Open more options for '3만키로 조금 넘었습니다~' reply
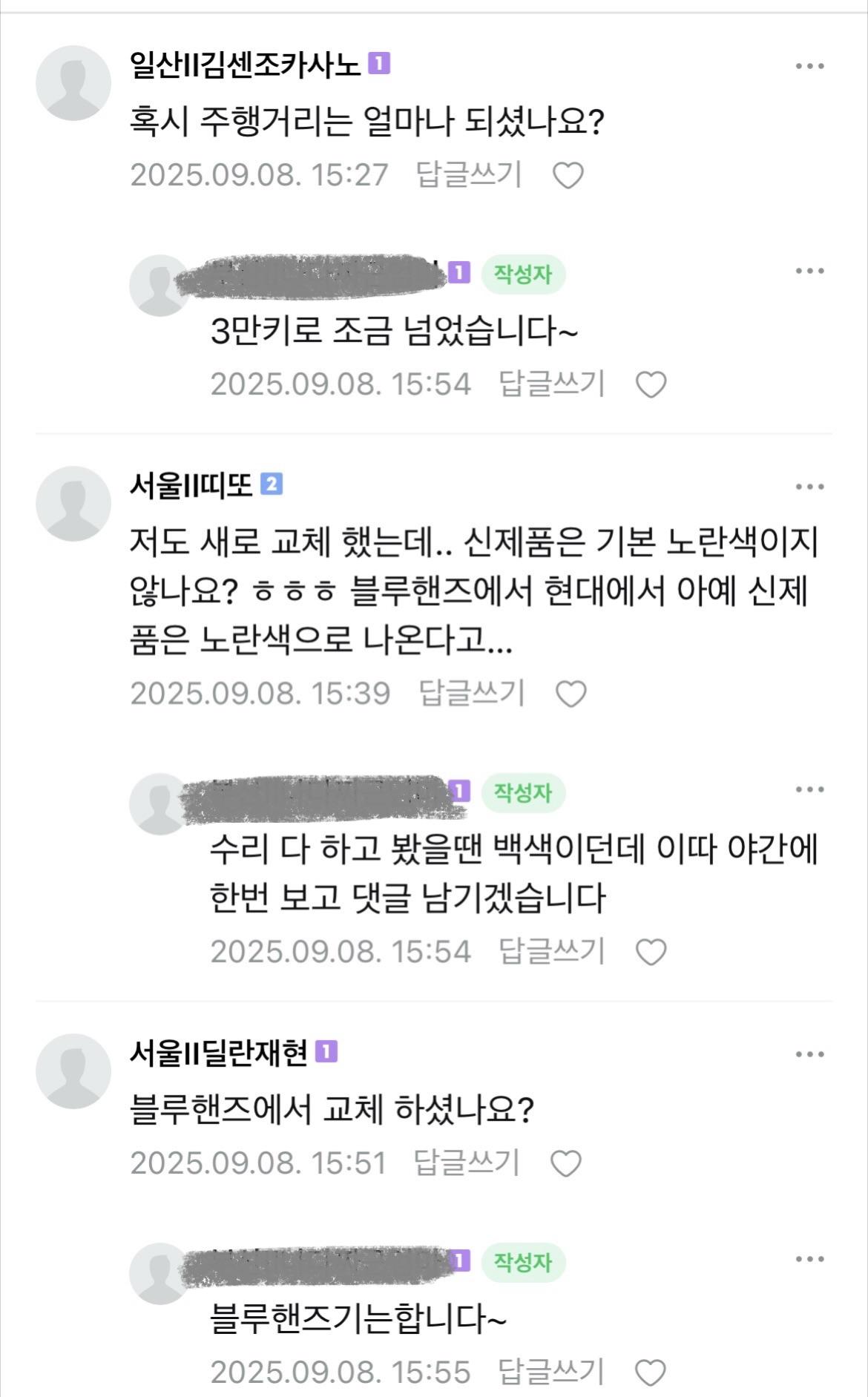 coord(809,271)
